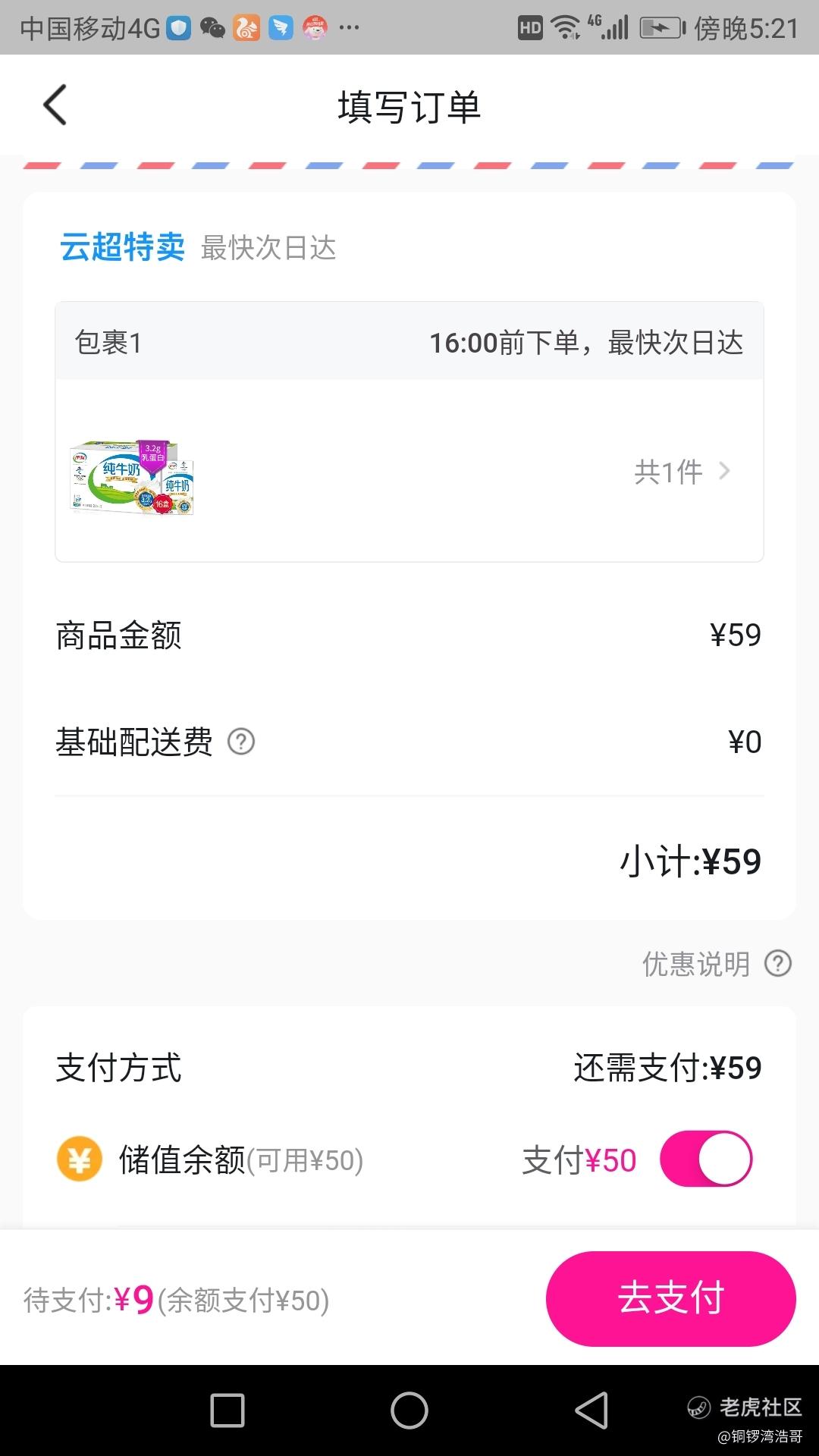
Task: Go back from the 填写订单 page
Action: (55, 105)
